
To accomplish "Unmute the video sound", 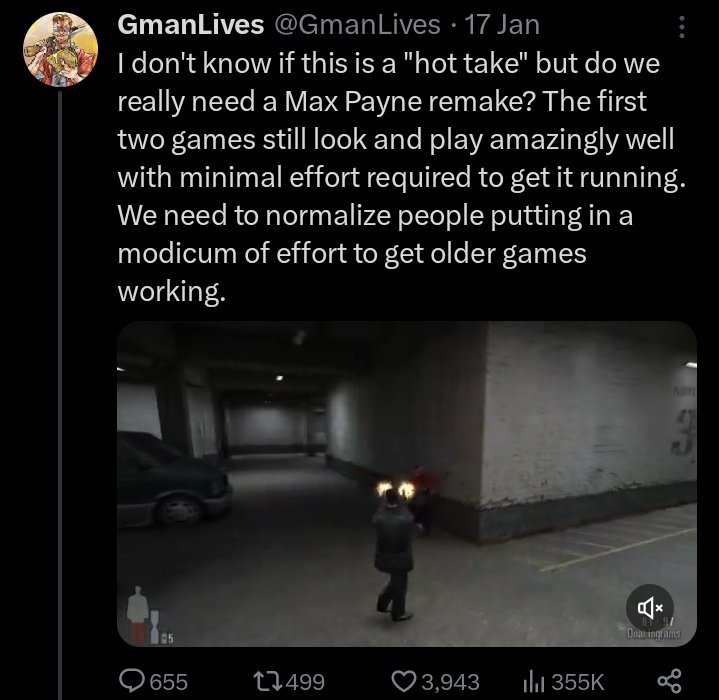I will (649, 606).
